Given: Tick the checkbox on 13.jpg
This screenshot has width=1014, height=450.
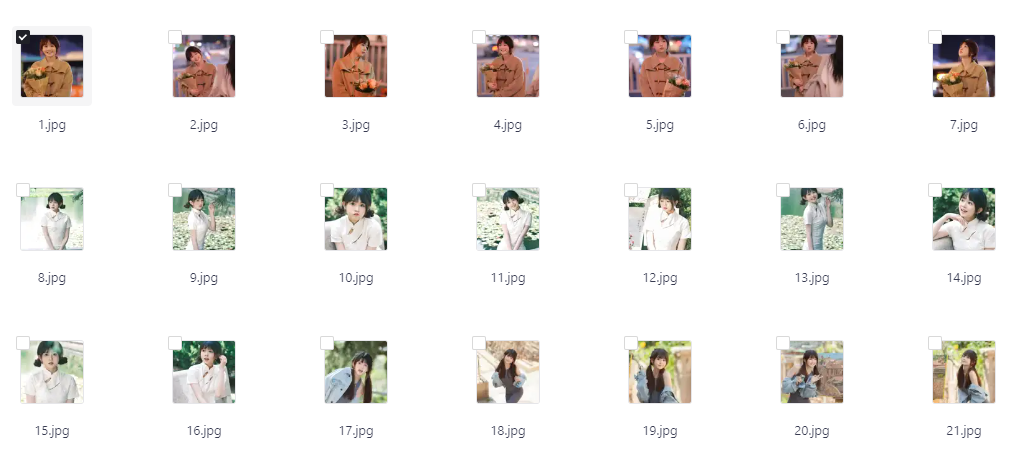Looking at the screenshot, I should (783, 190).
